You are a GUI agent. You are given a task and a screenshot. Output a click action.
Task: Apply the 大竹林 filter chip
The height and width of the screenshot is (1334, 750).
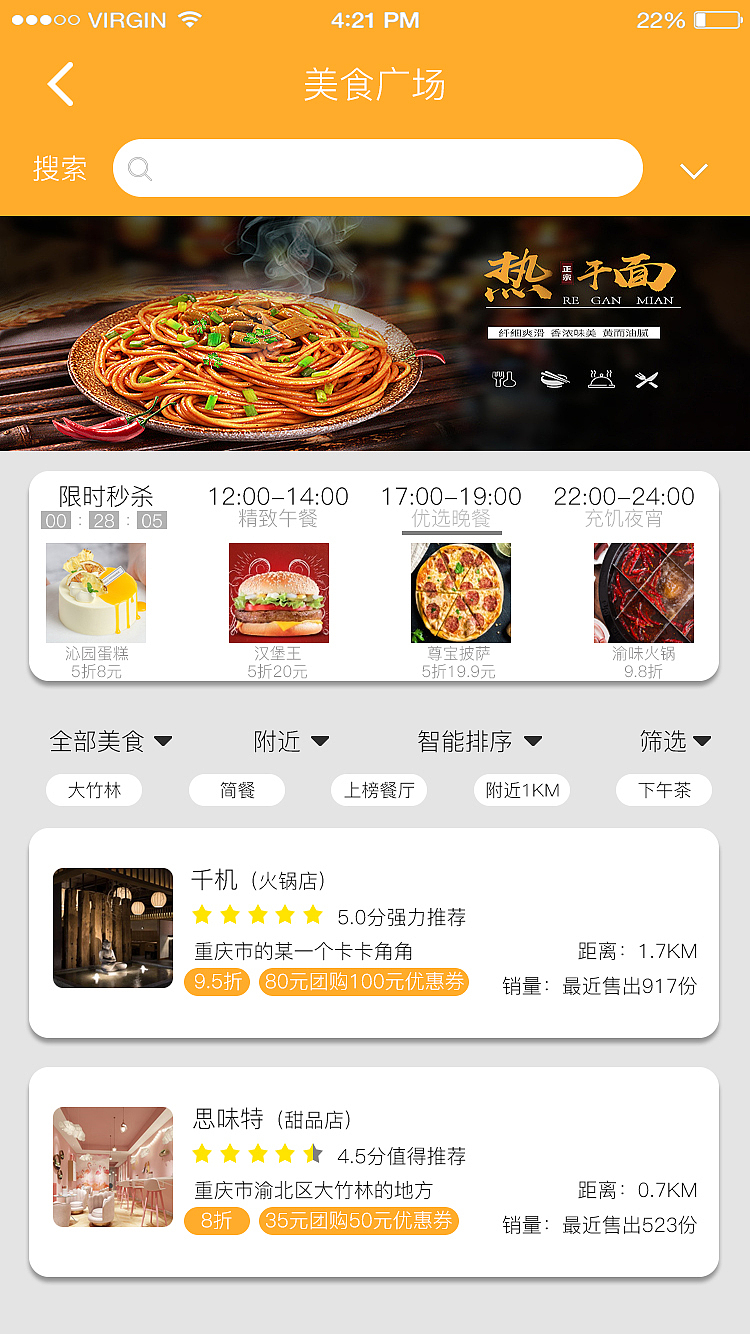point(94,790)
